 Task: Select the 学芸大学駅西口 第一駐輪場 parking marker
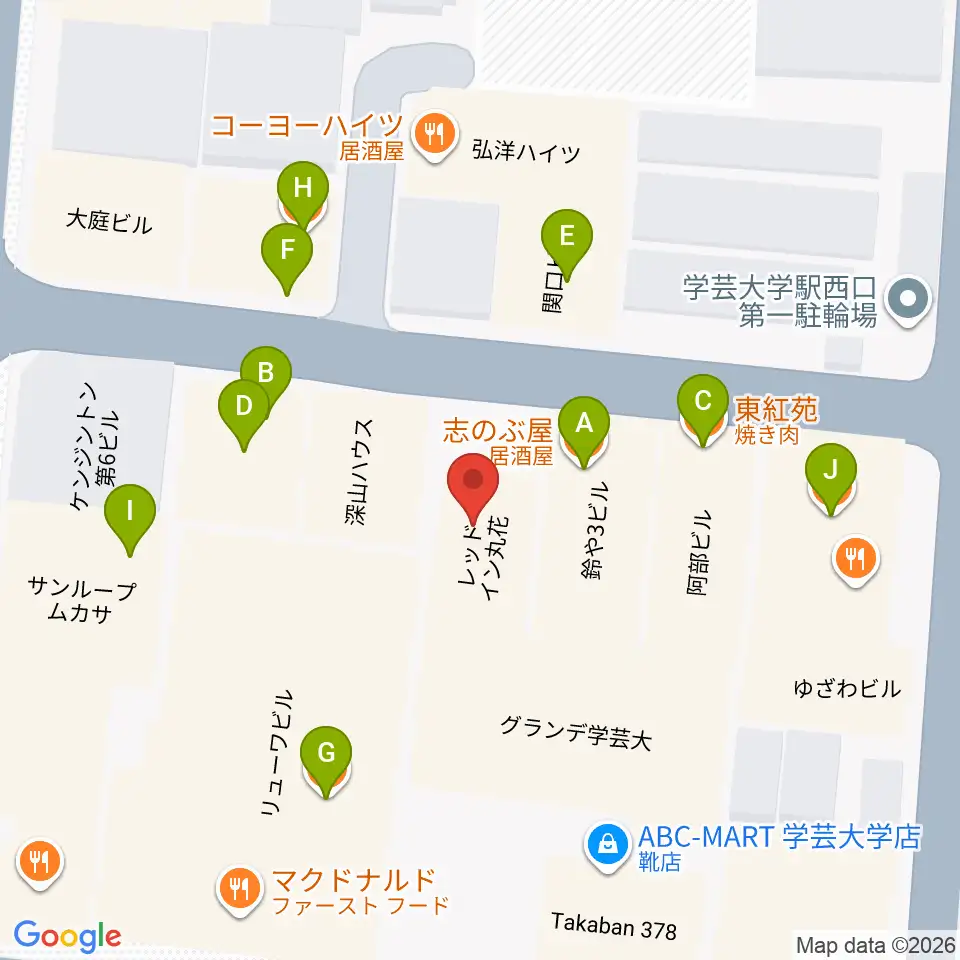coord(908,299)
